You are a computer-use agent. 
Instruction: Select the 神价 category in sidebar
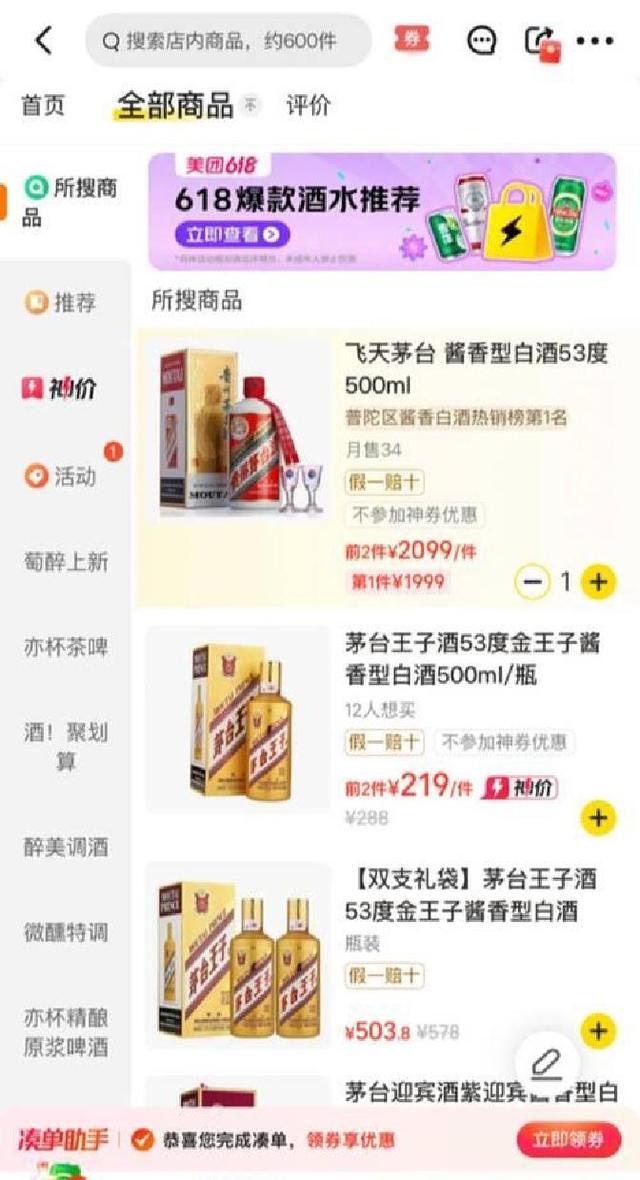64,389
